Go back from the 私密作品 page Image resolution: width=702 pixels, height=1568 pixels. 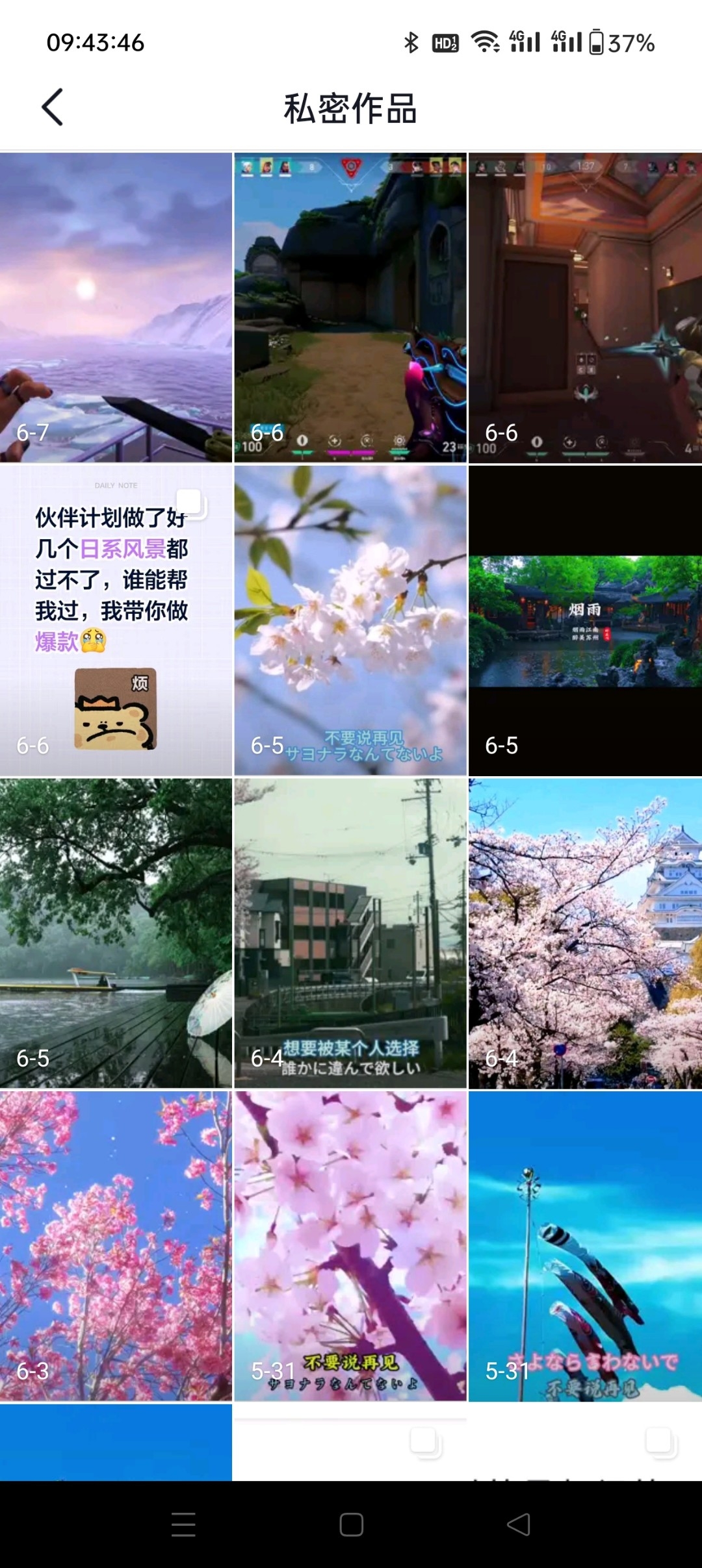point(53,107)
